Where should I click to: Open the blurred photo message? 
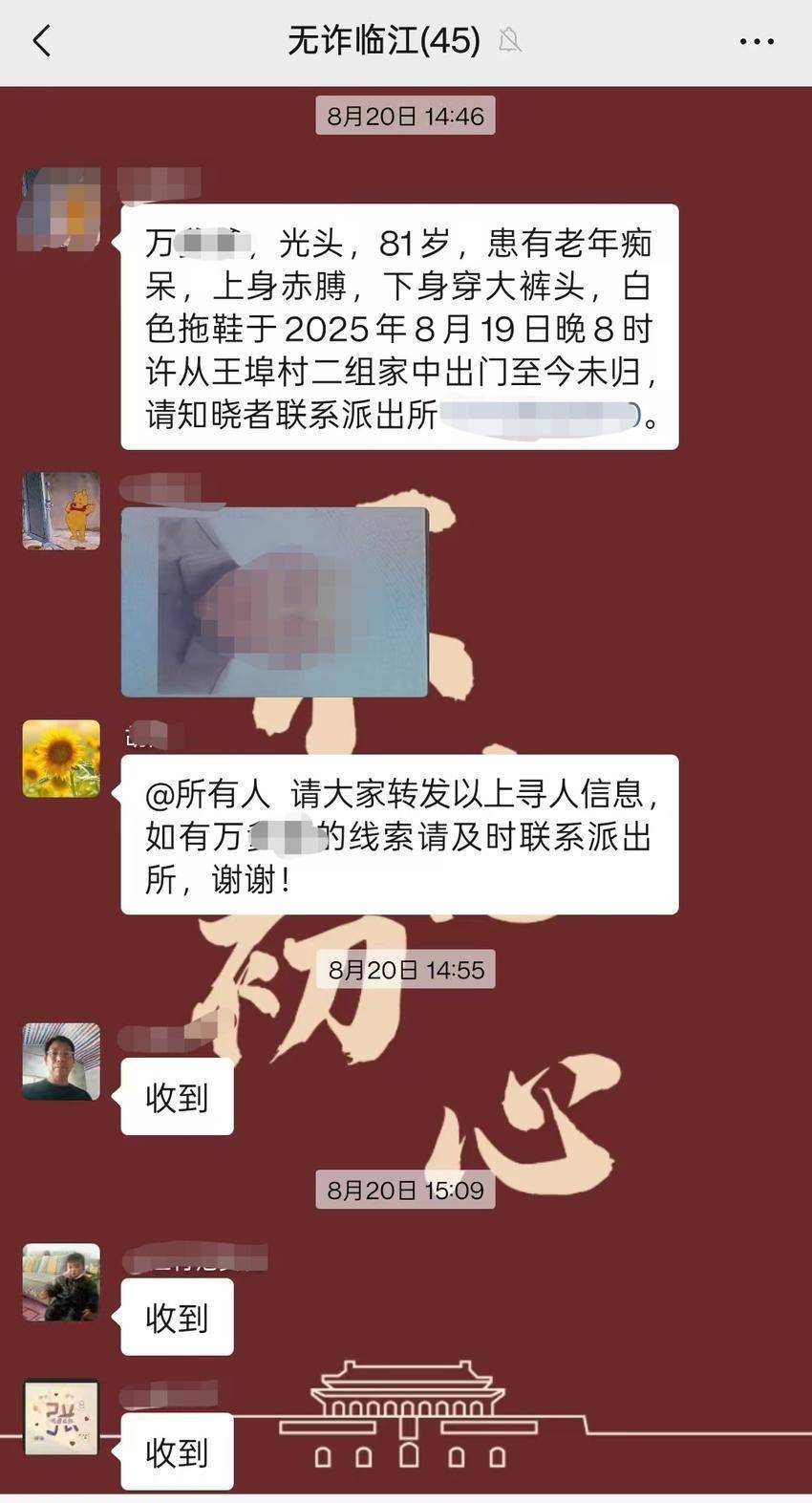click(x=274, y=601)
